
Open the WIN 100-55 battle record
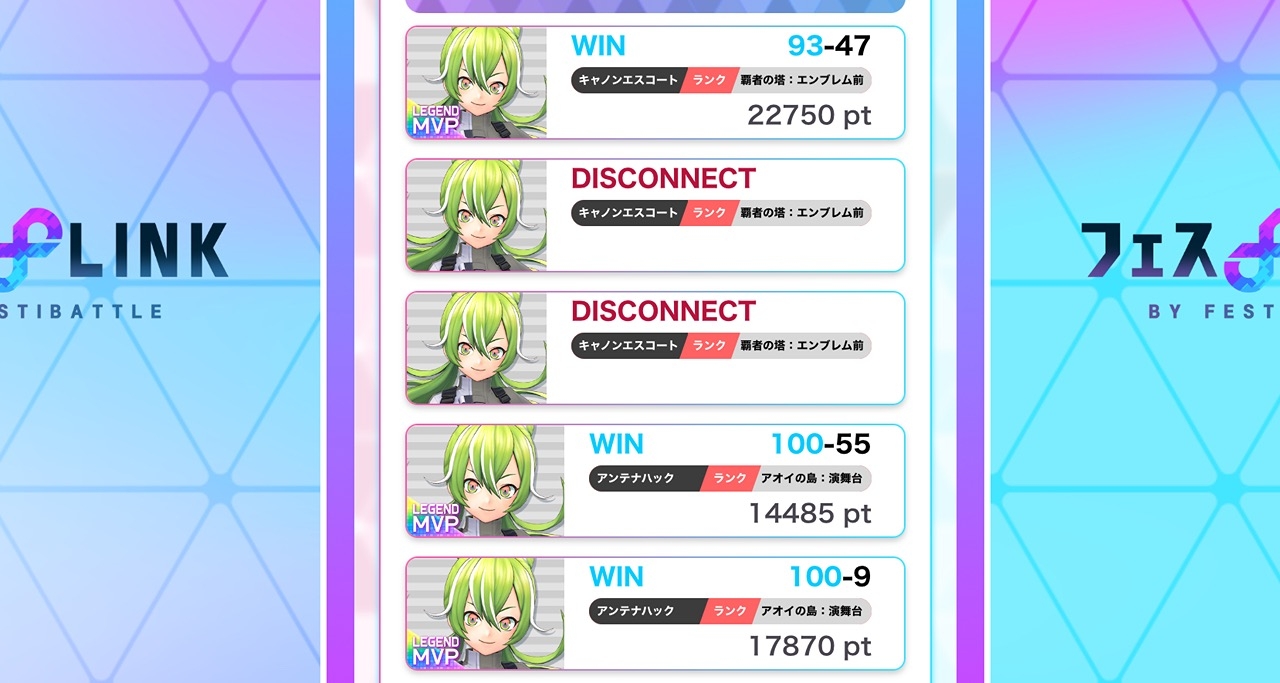[655, 481]
